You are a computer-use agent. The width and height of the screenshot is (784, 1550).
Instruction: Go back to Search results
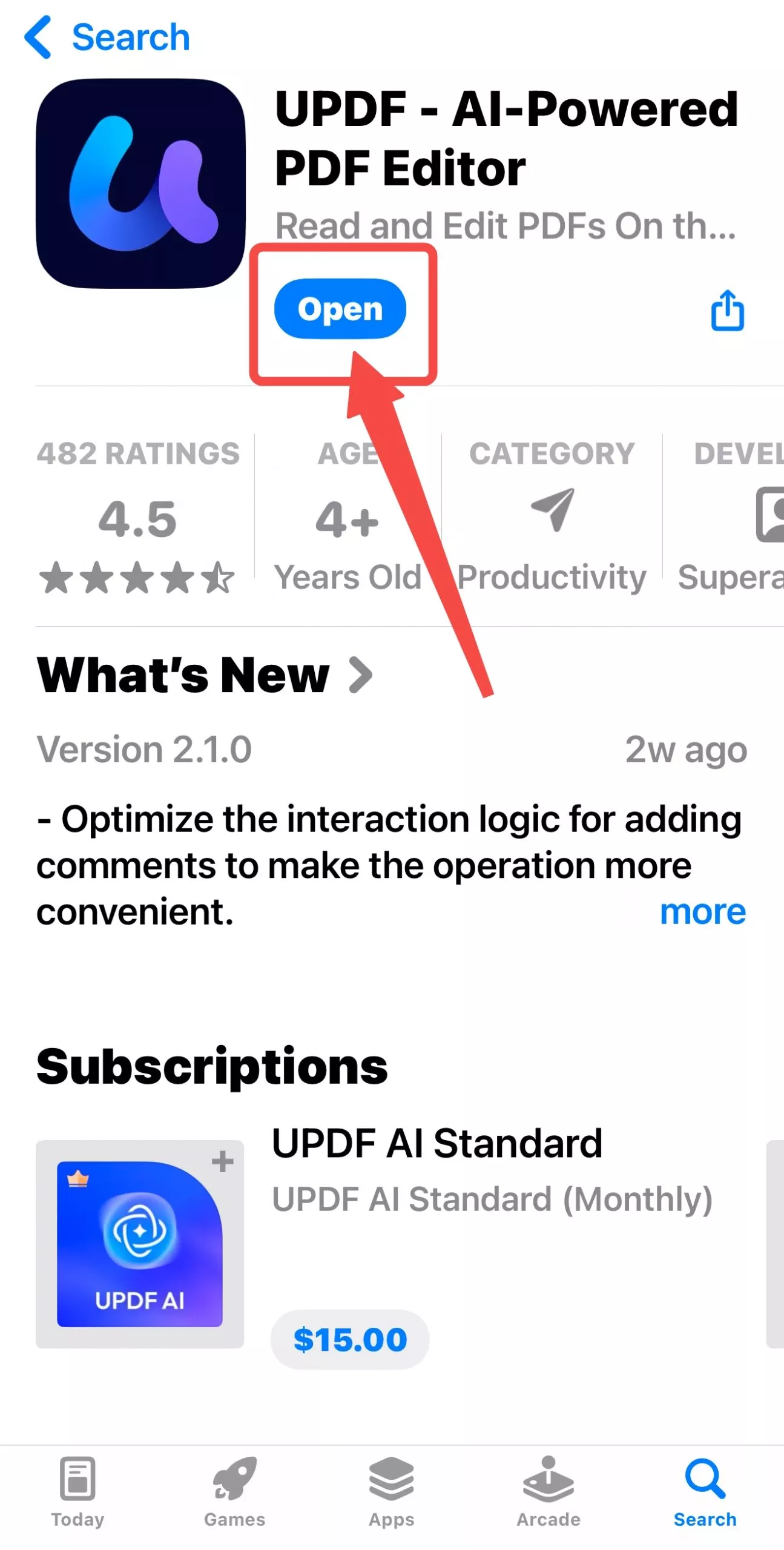(x=107, y=38)
